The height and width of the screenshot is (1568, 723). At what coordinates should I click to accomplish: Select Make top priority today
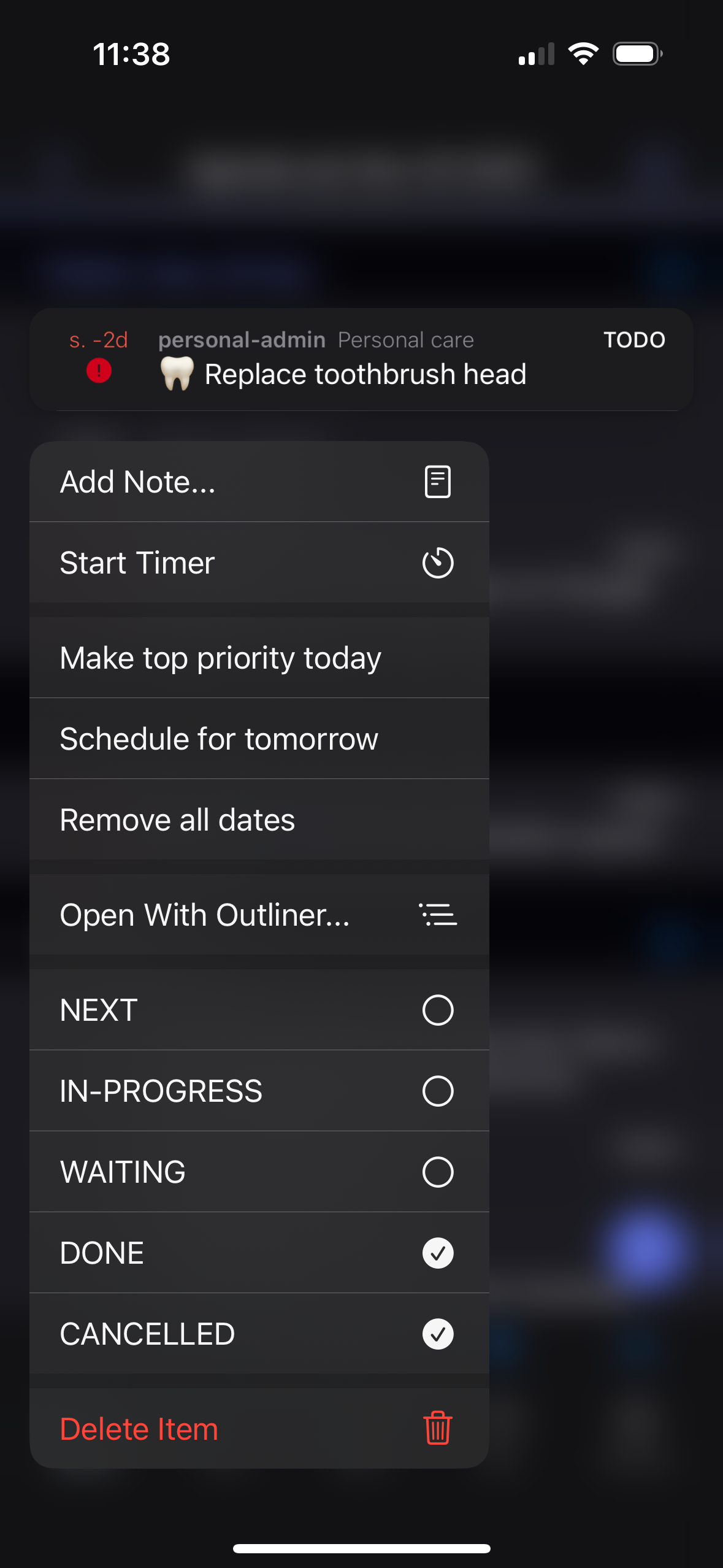[x=259, y=658]
